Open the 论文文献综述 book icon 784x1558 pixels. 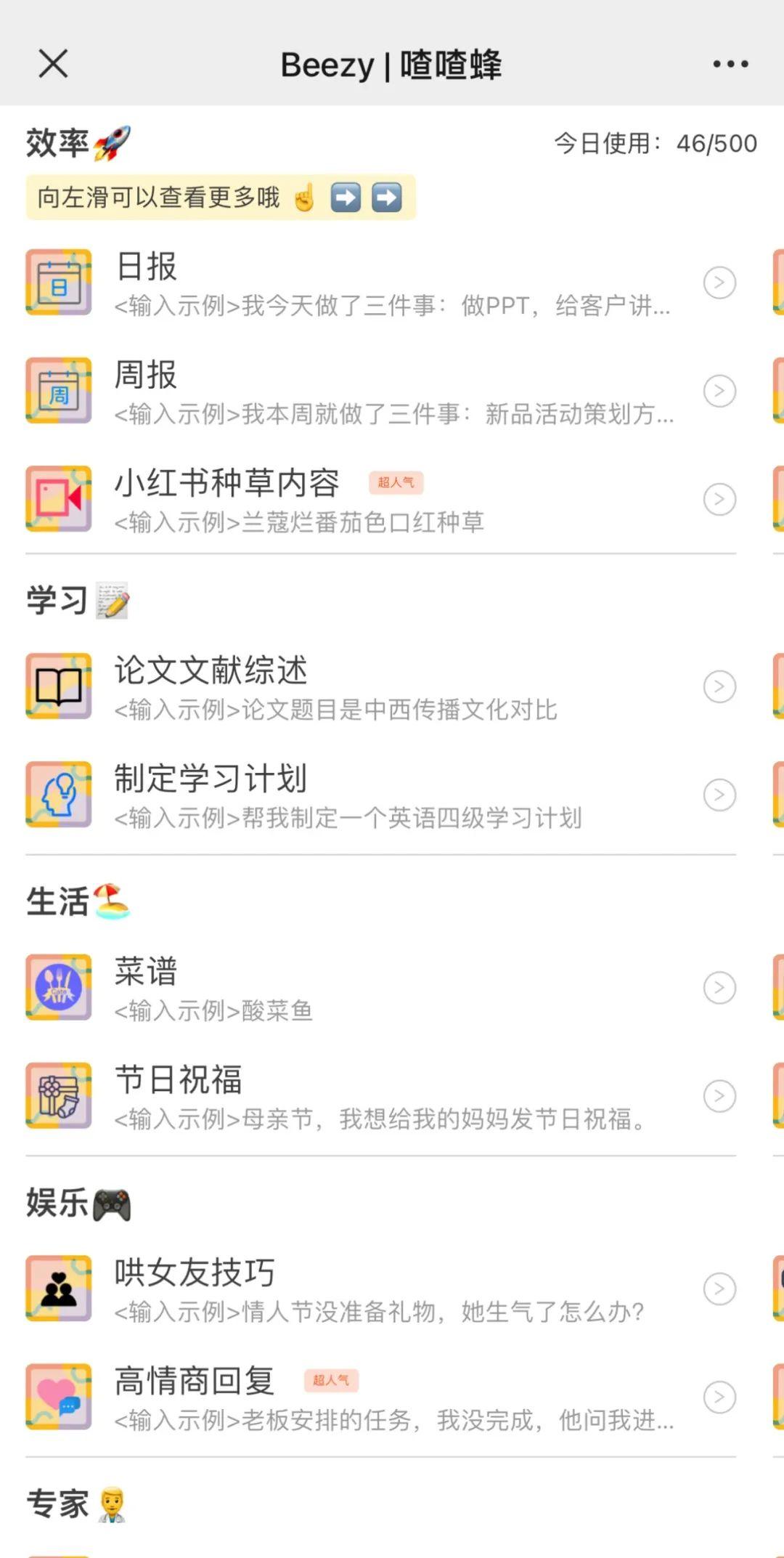[58, 685]
